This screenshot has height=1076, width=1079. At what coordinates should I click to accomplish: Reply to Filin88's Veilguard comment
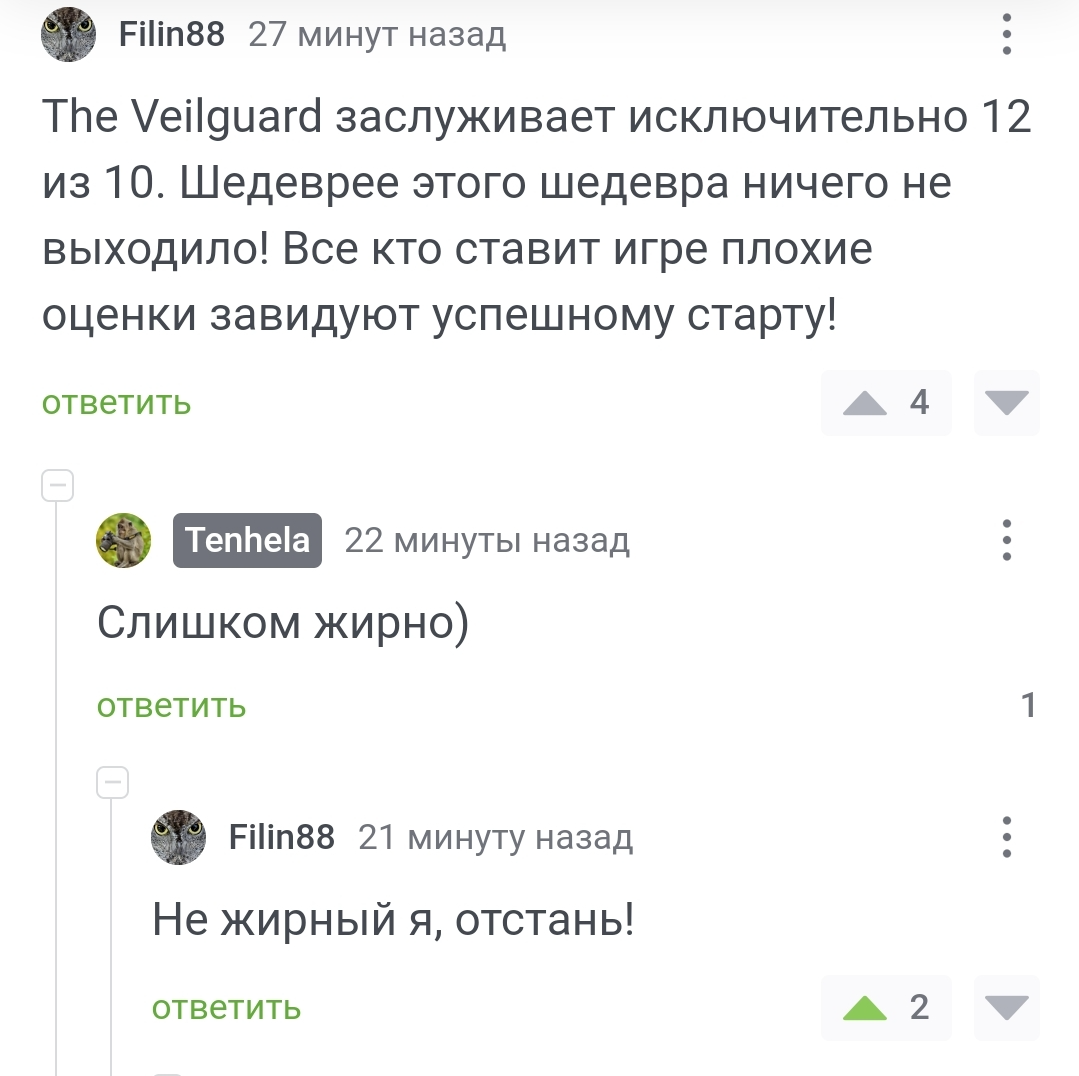pos(116,403)
